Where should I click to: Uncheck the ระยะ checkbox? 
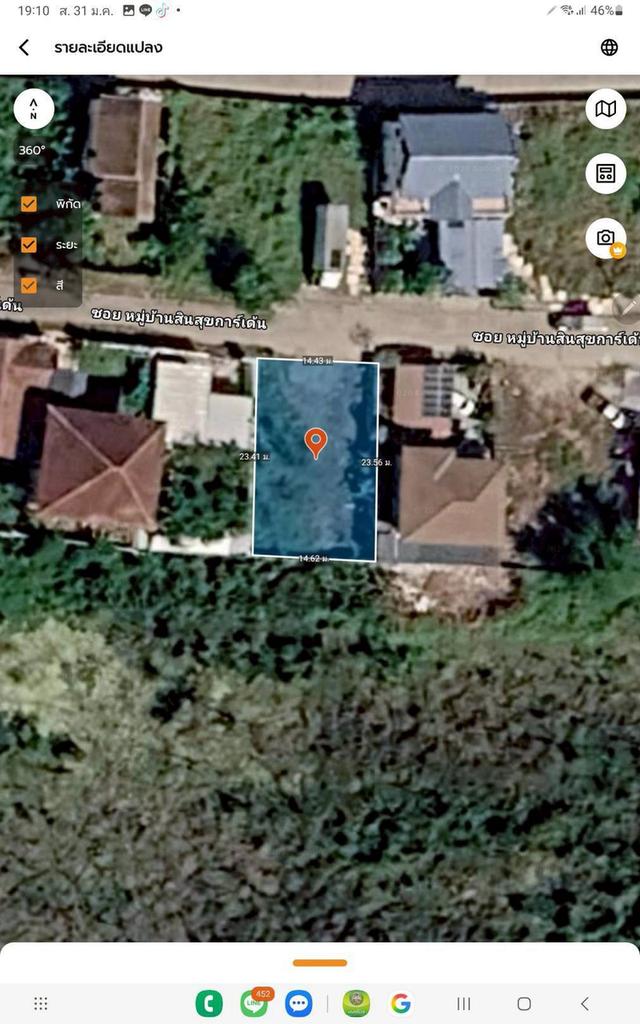[29, 244]
